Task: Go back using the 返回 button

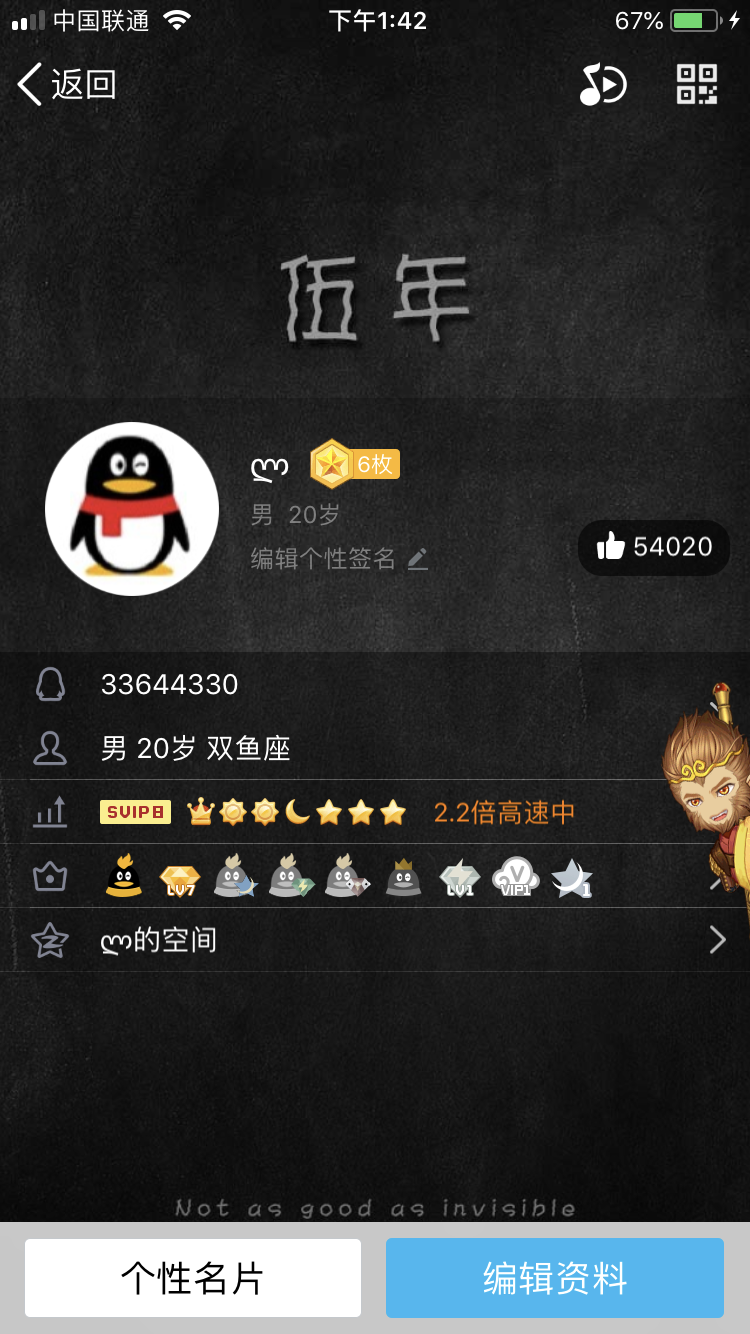Action: tap(67, 85)
